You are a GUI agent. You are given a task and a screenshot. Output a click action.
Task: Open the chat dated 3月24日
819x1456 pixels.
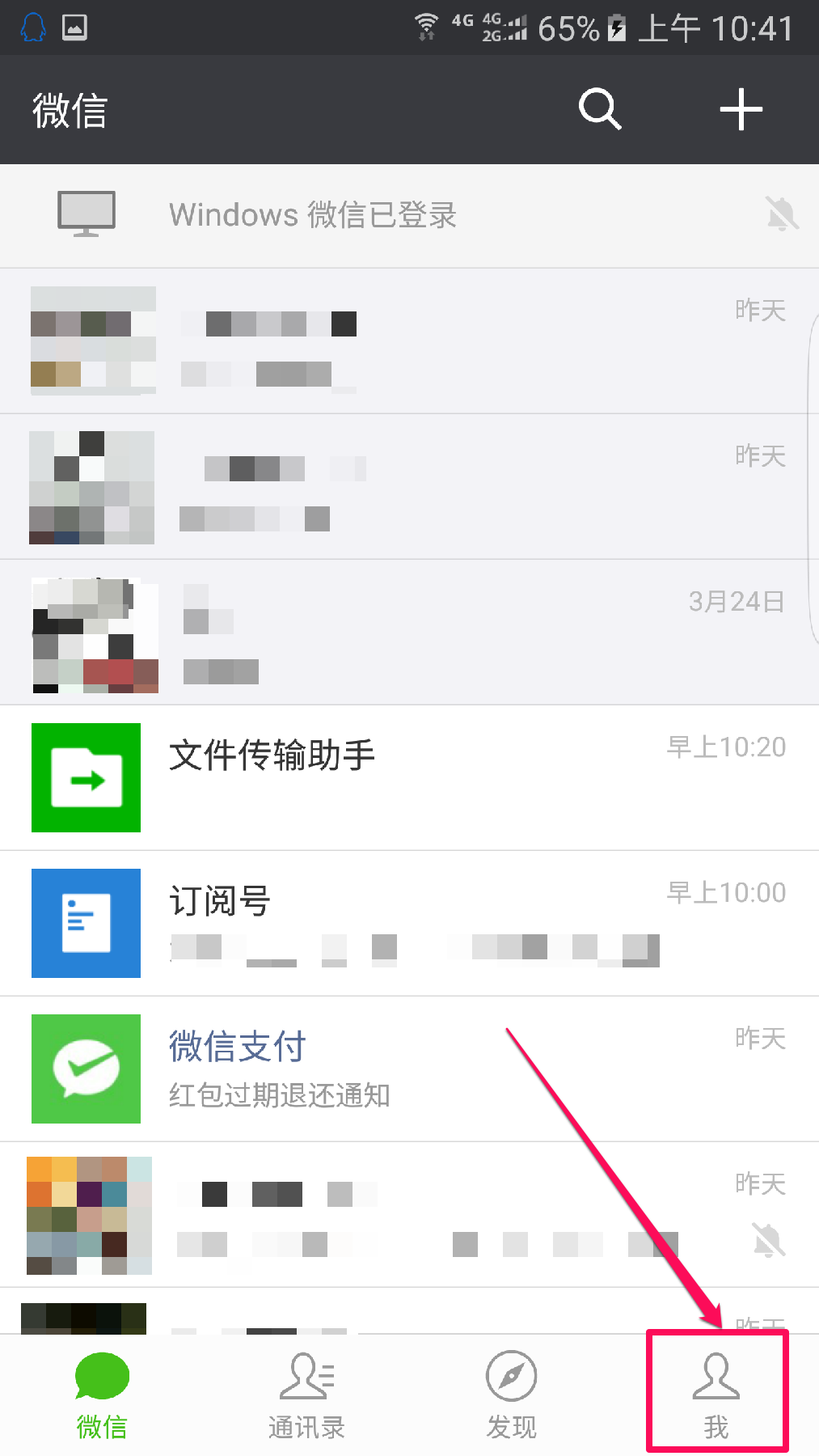tap(409, 632)
